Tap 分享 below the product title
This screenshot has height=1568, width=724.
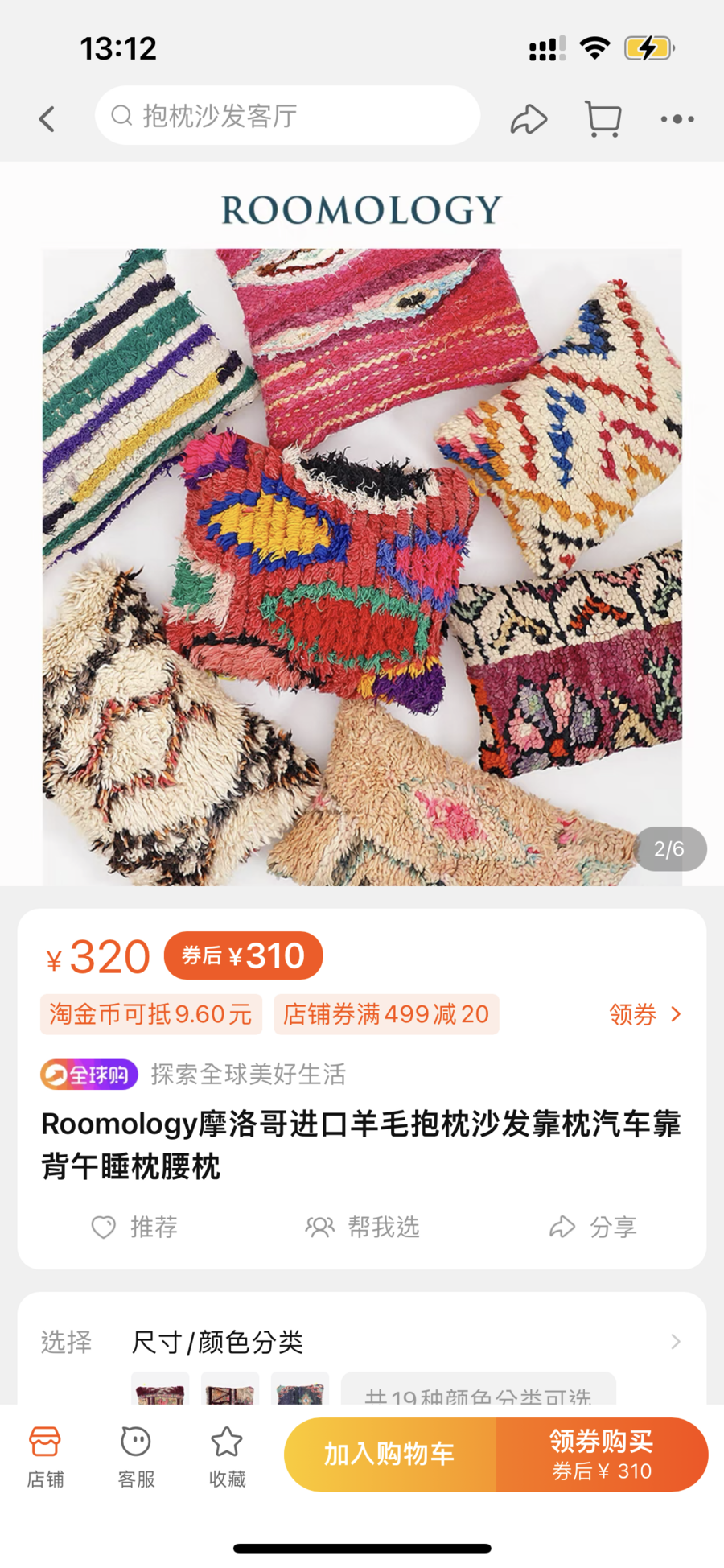coord(593,1227)
